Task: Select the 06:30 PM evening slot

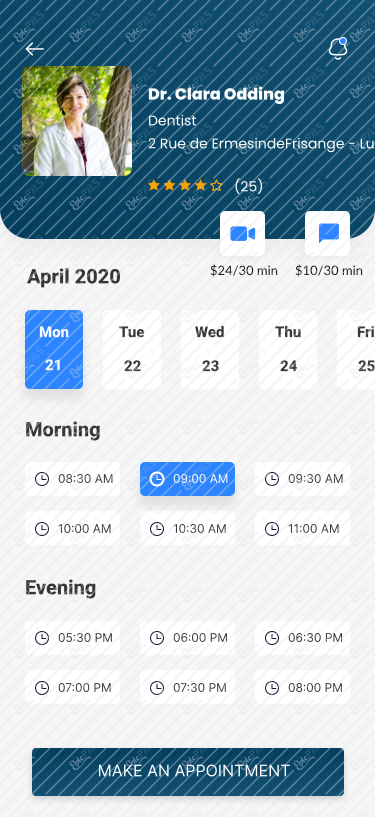Action: [303, 638]
